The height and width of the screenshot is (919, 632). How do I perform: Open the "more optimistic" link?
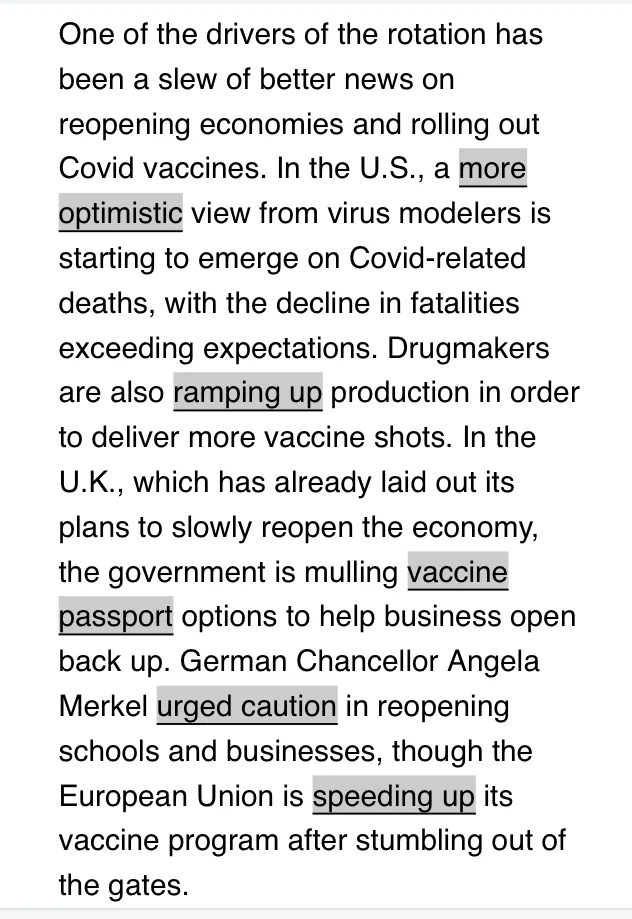tap(492, 168)
